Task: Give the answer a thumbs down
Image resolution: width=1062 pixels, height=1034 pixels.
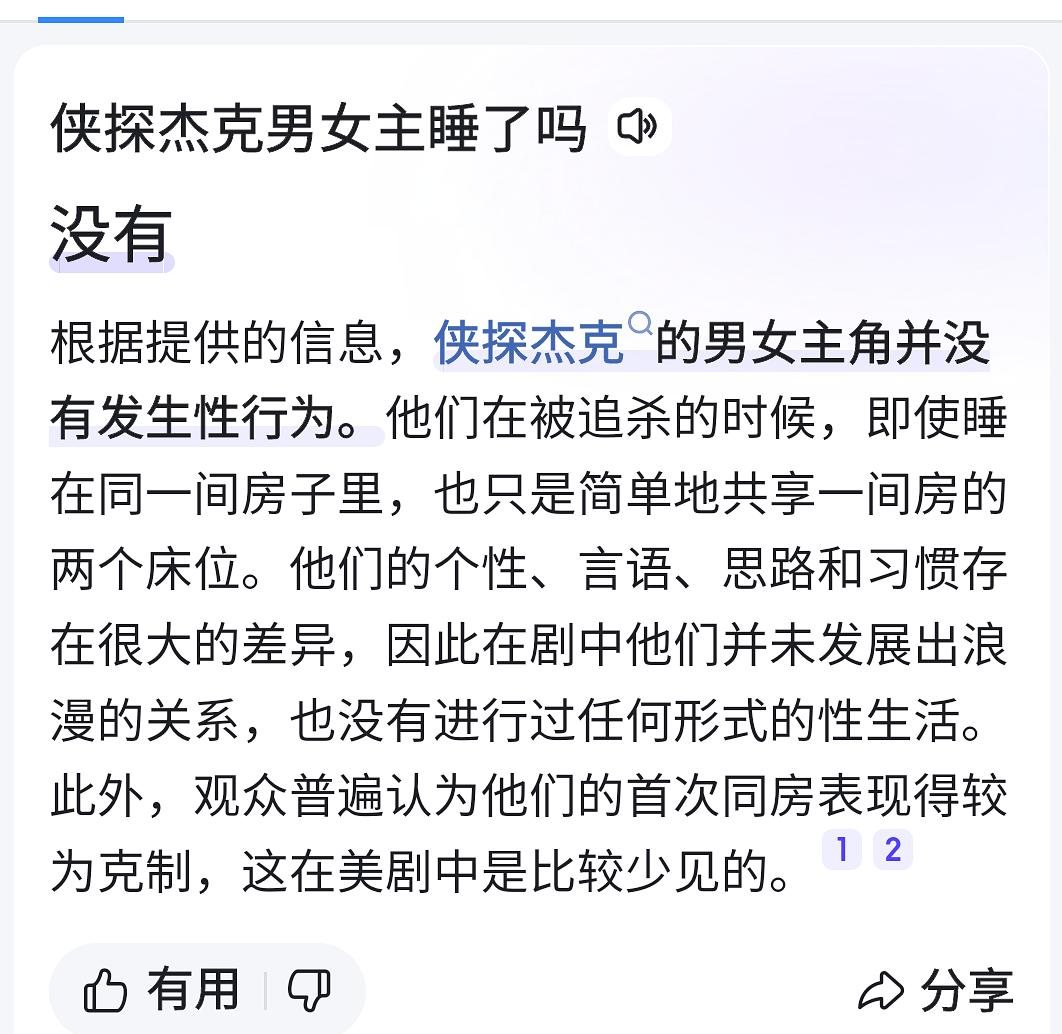Action: coord(309,991)
